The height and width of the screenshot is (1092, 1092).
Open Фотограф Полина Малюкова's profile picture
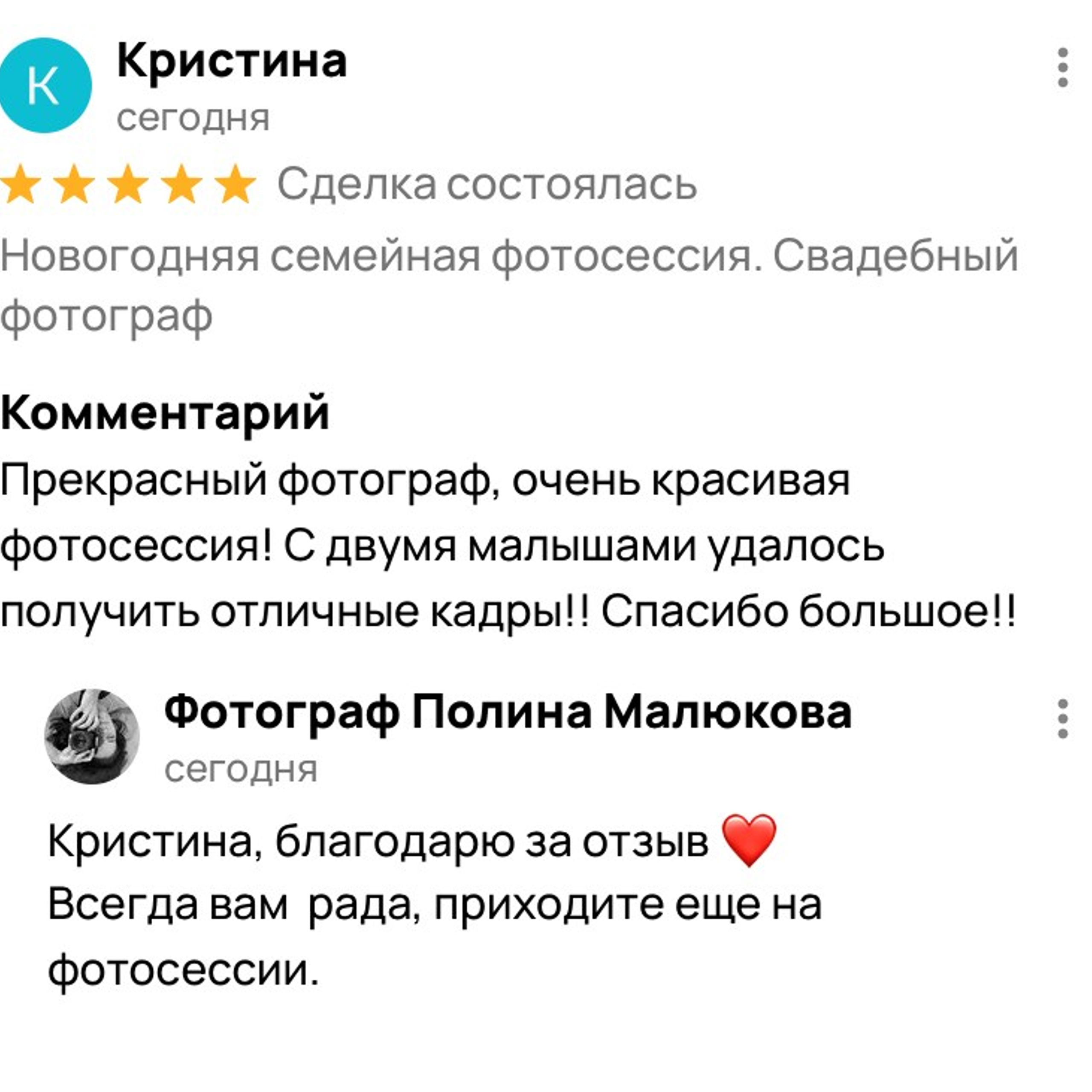[x=92, y=737]
